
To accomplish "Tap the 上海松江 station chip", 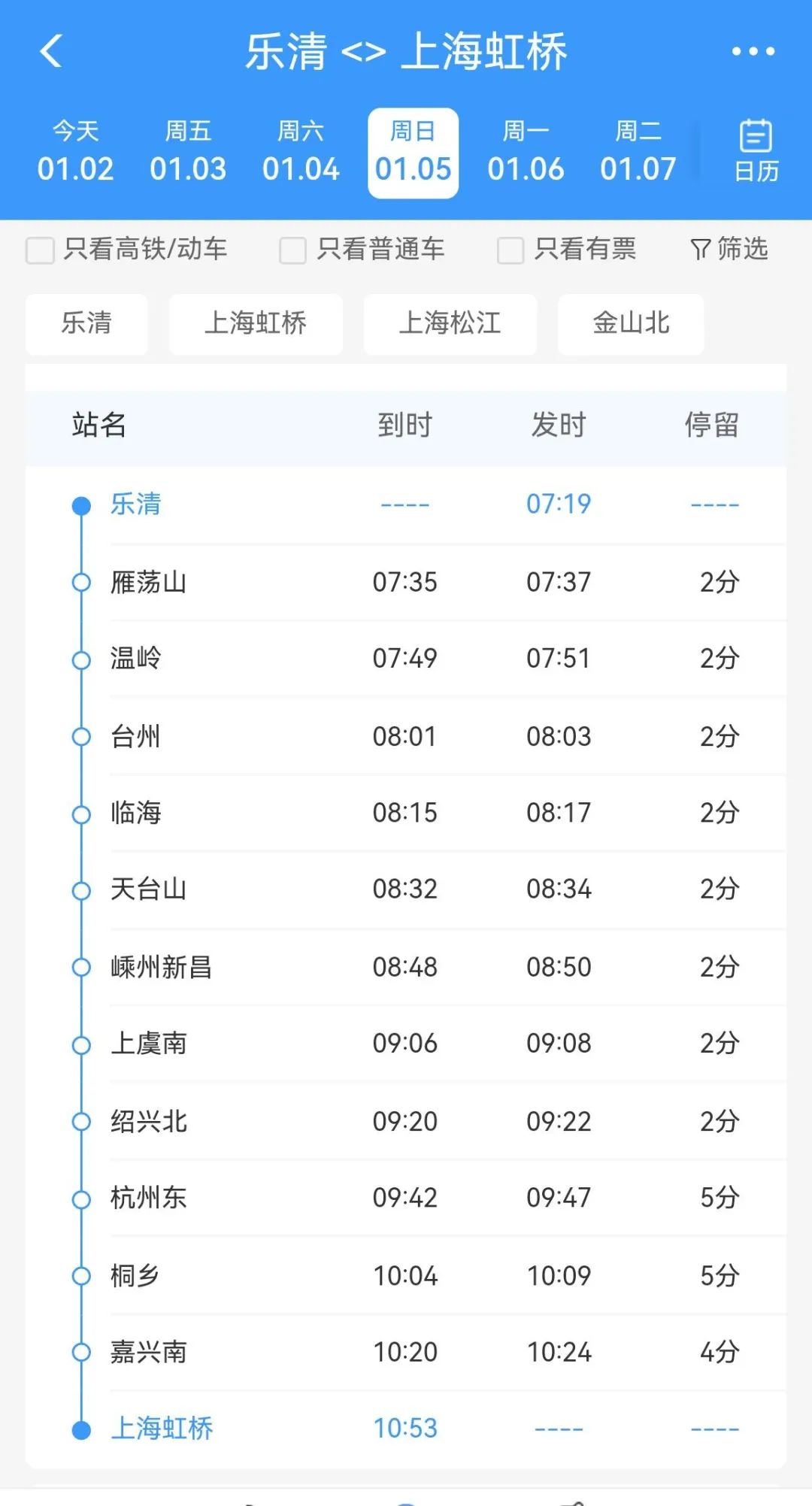I will click(x=450, y=324).
